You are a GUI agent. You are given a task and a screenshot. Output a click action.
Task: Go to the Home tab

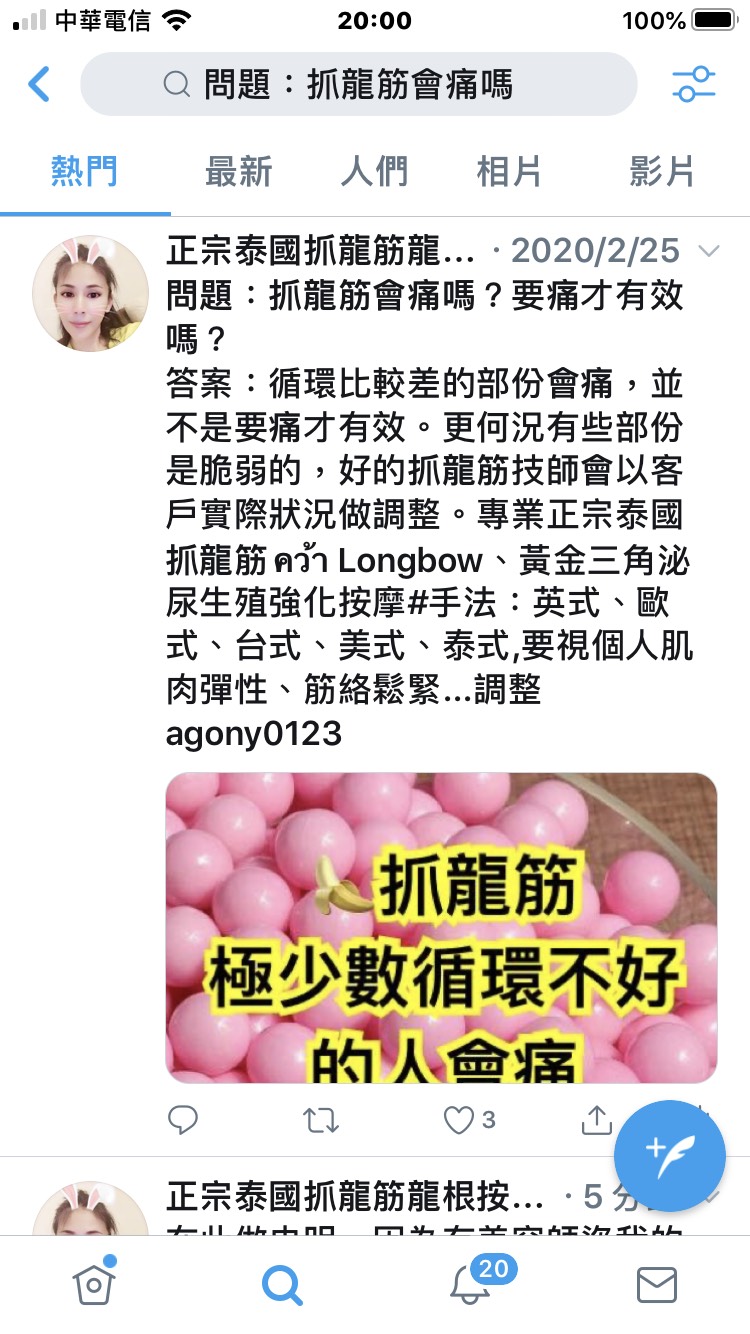tap(94, 1284)
